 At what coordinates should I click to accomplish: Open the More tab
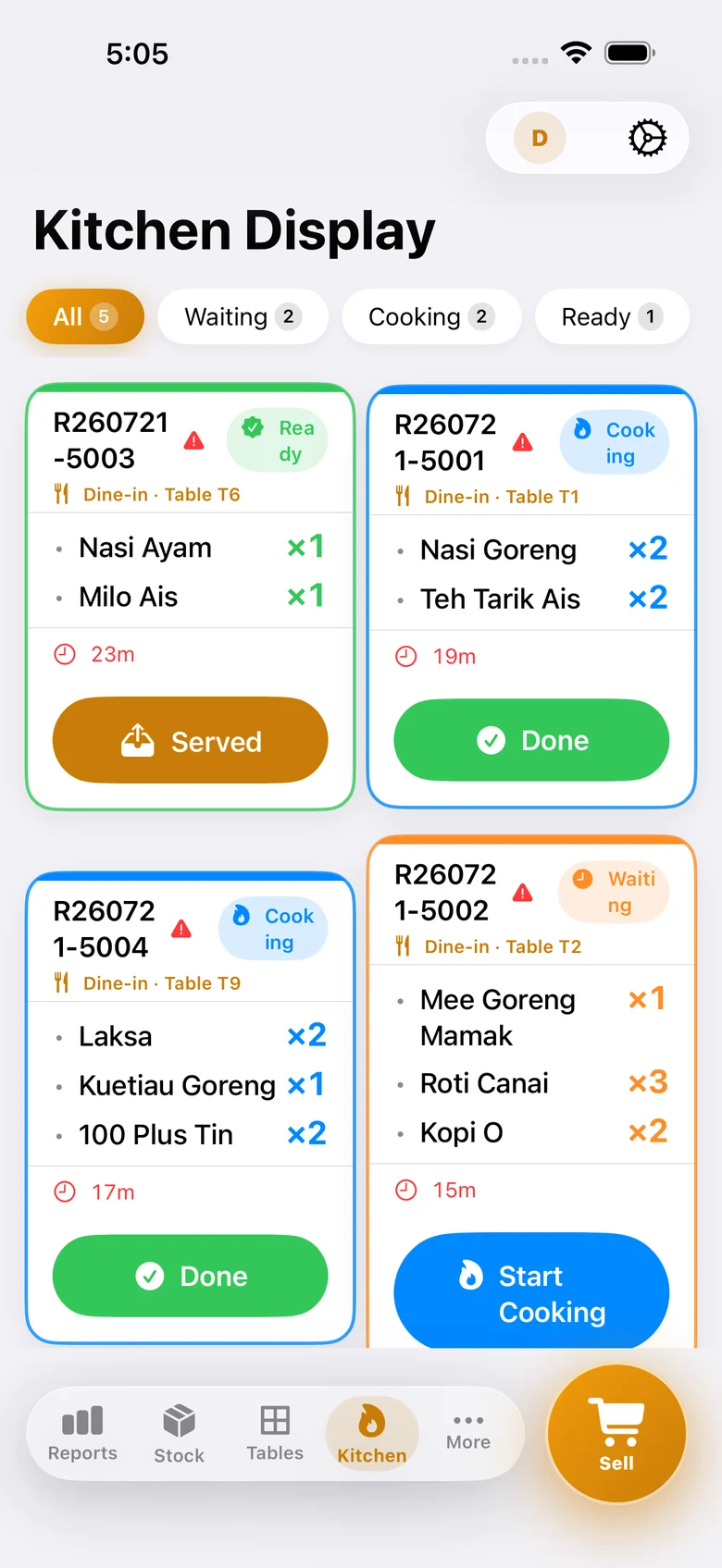[x=468, y=1433]
